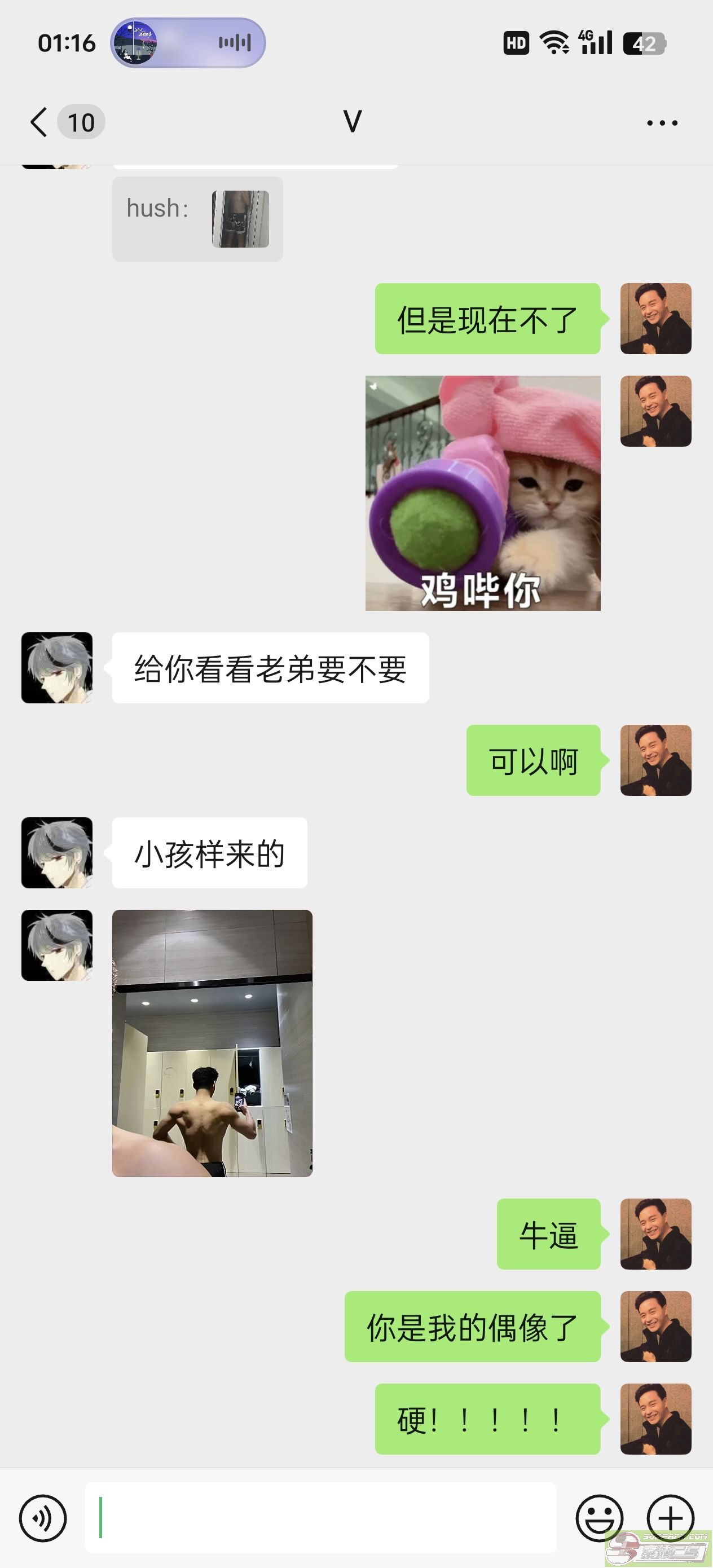Focus the message text field

pos(321,1517)
